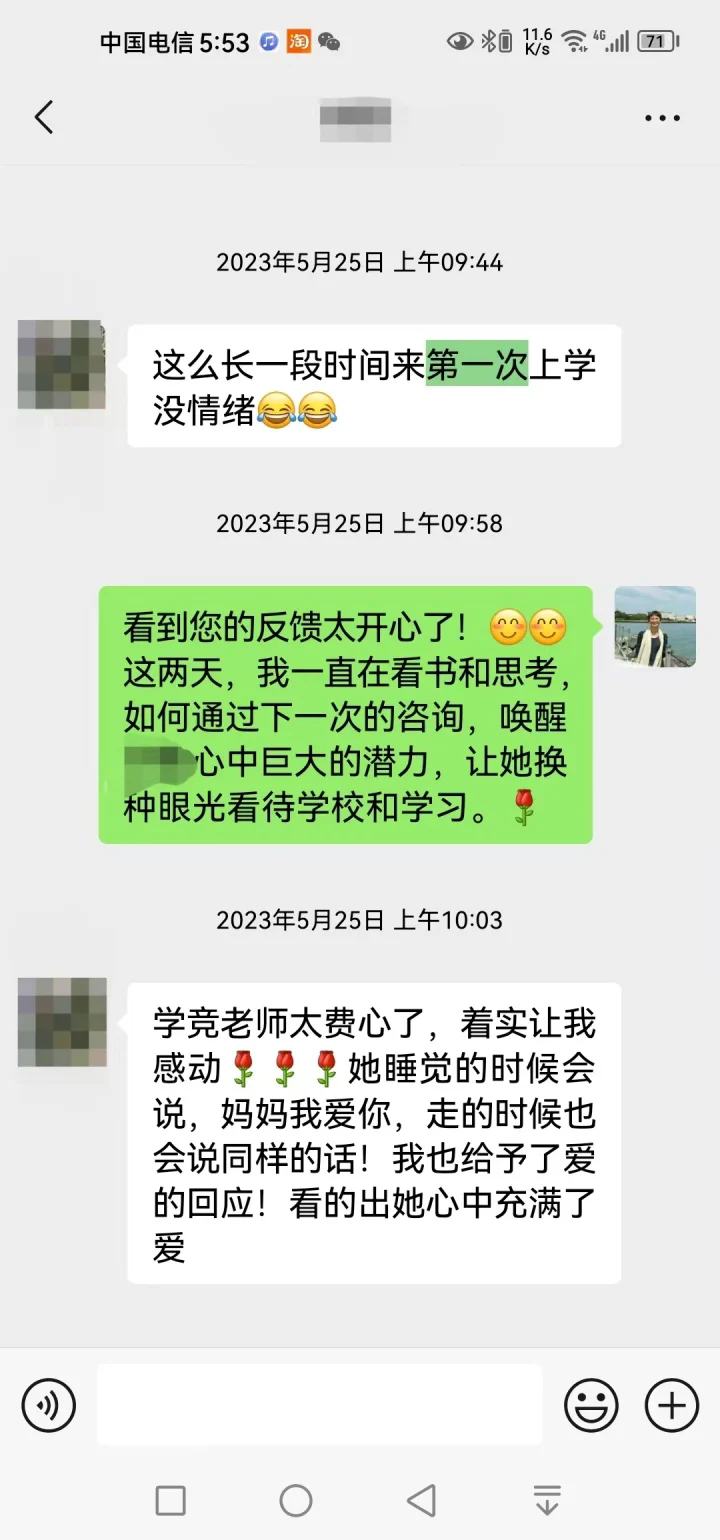This screenshot has height=1540, width=720.
Task: Tap the system home circle button
Action: click(x=296, y=1500)
